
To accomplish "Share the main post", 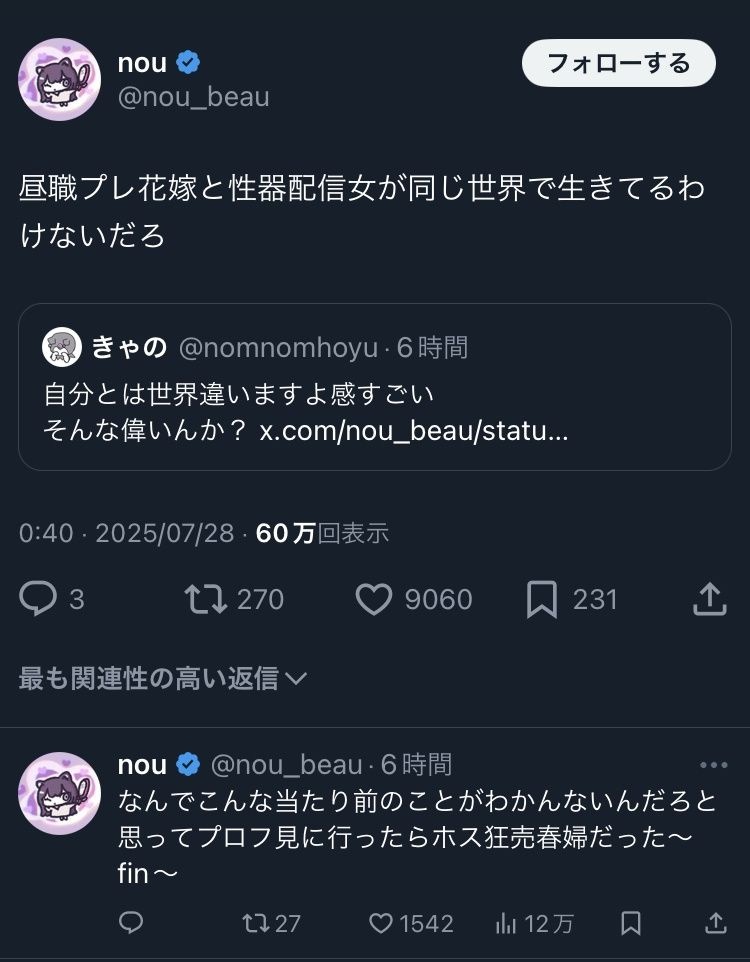I will coord(709,599).
